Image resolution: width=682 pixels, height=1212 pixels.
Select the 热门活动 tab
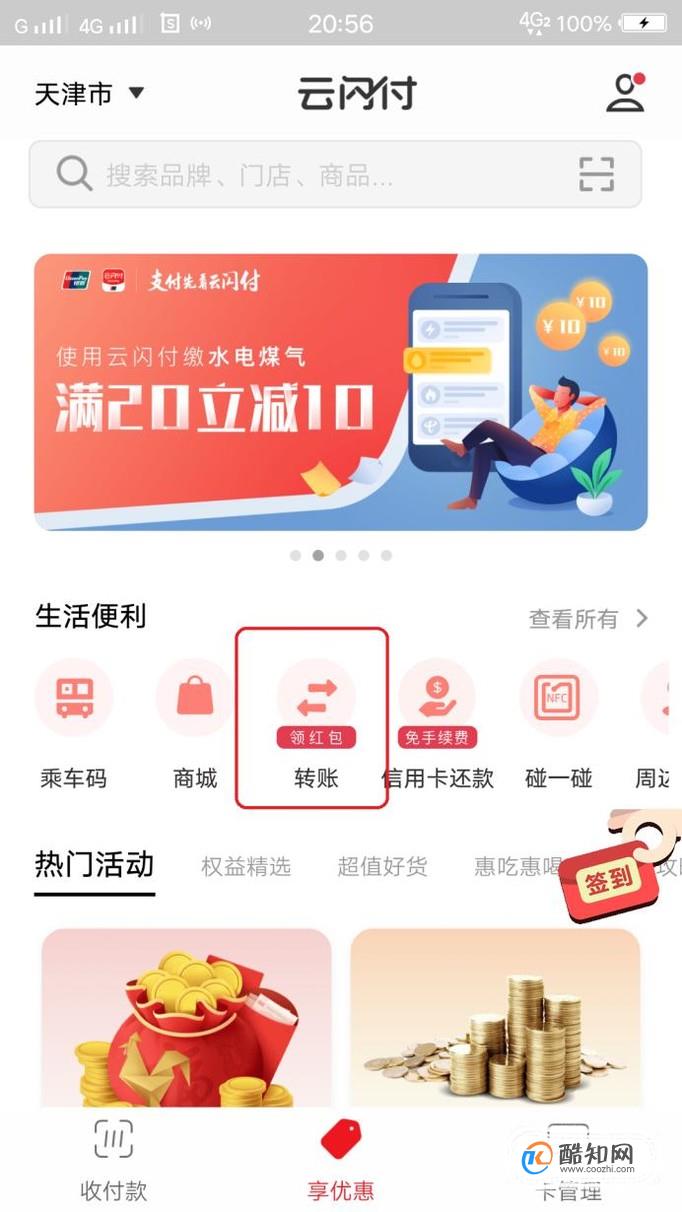click(x=94, y=864)
